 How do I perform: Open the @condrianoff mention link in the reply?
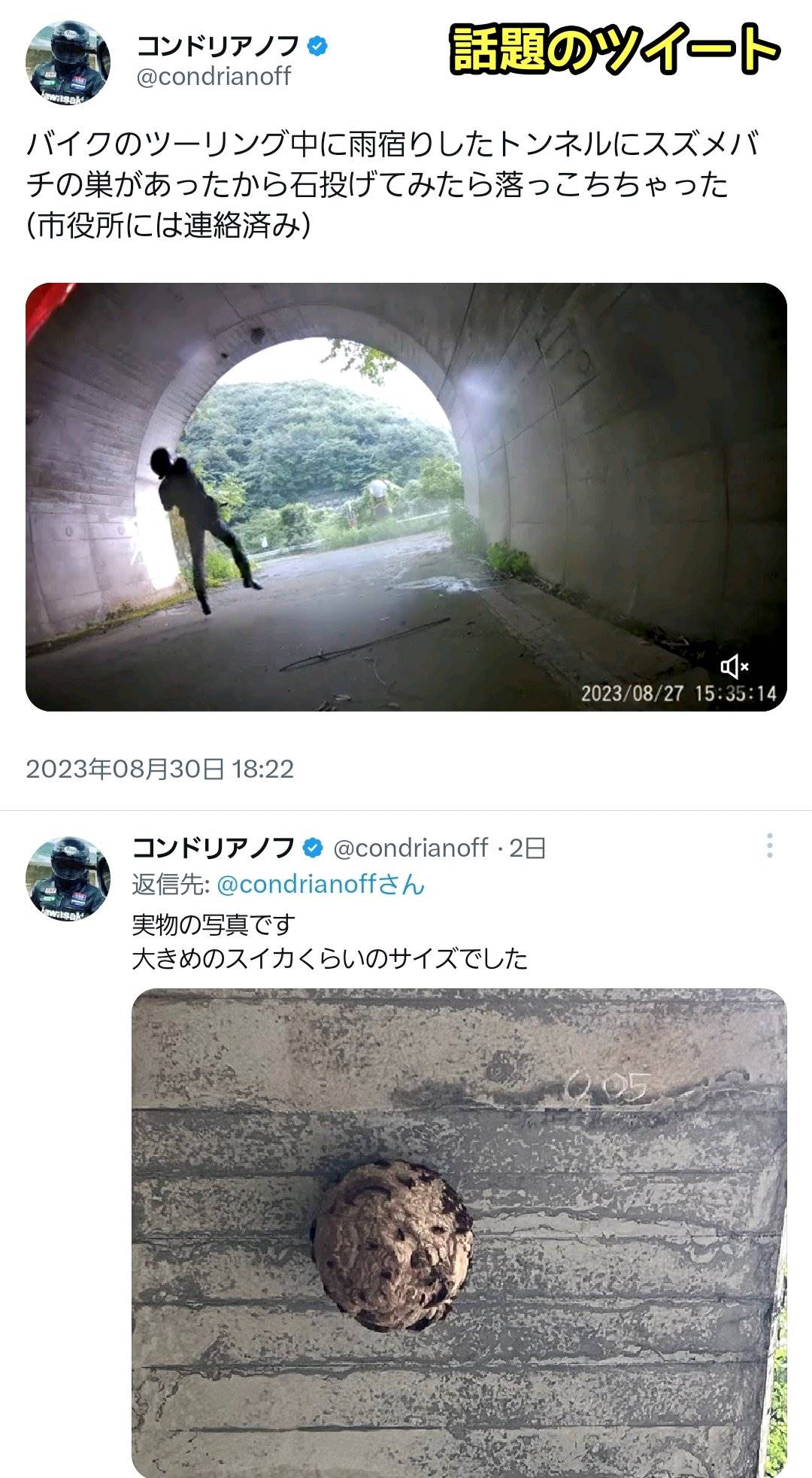pos(320,884)
